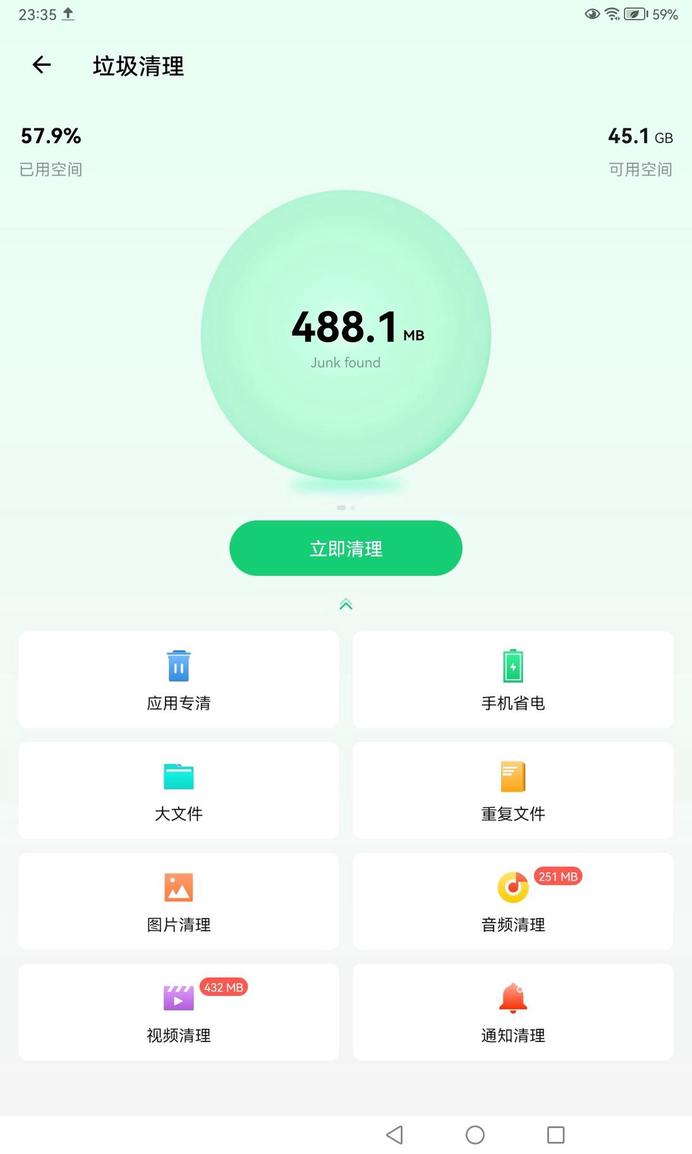The width and height of the screenshot is (692, 1154).
Task: Open 应用专清 app cleaner
Action: (x=178, y=680)
